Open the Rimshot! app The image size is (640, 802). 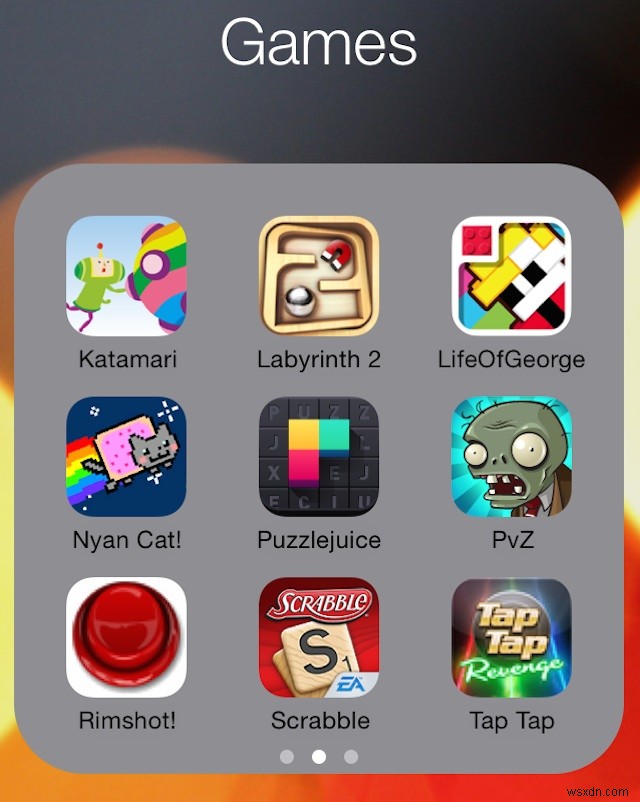(x=126, y=637)
